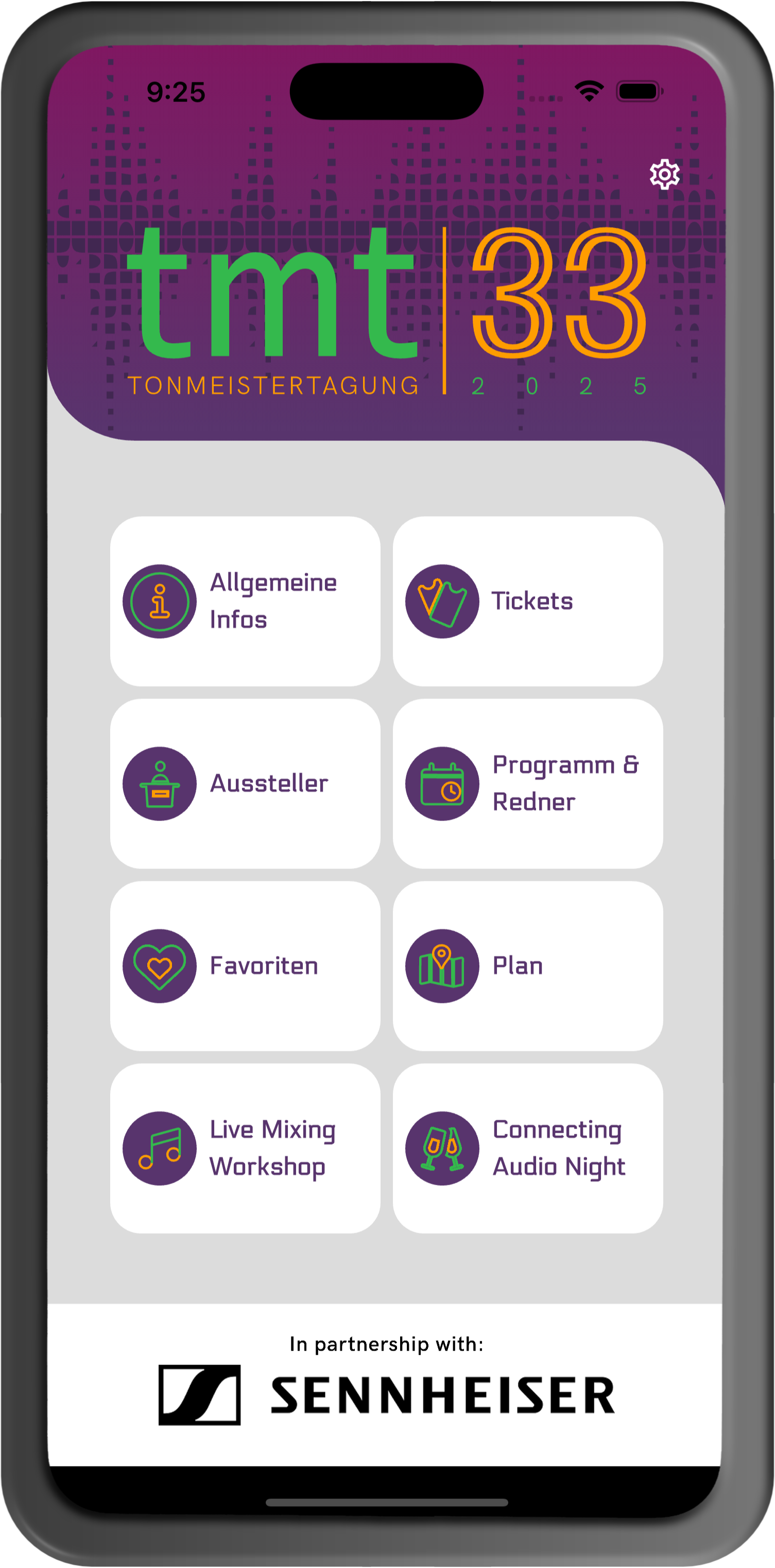Go to the Tickets section
775x1568 pixels.
(x=527, y=601)
